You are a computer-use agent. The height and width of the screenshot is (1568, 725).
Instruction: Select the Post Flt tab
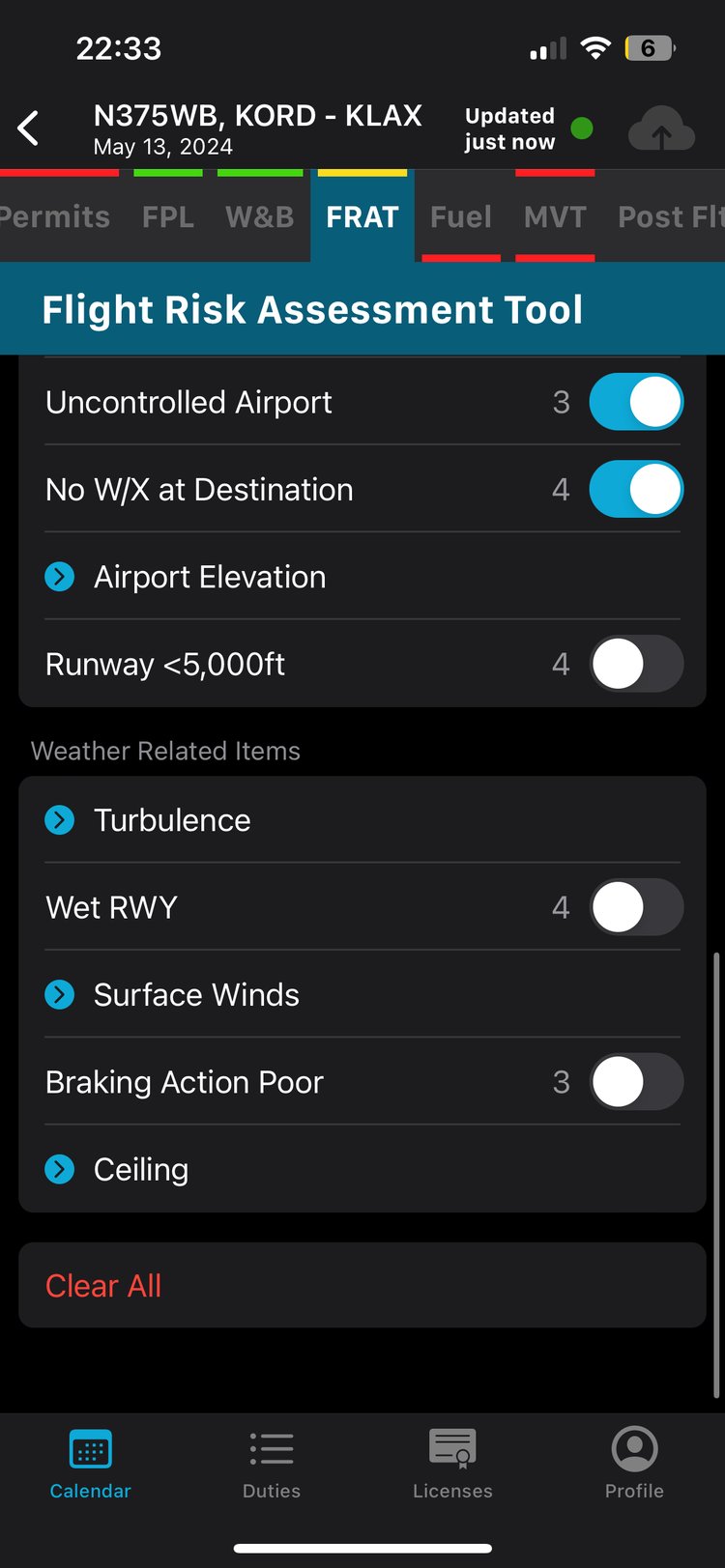[x=669, y=217]
